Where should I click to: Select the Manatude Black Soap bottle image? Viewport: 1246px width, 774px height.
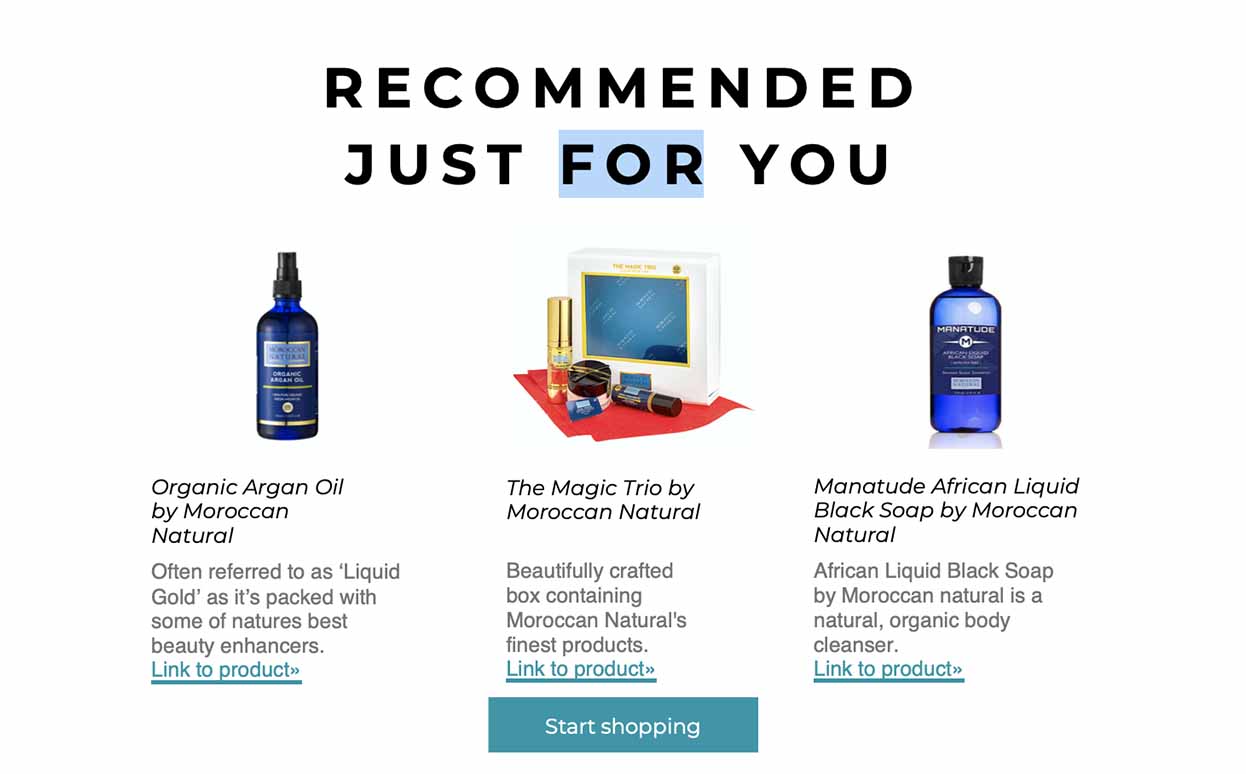[964, 350]
